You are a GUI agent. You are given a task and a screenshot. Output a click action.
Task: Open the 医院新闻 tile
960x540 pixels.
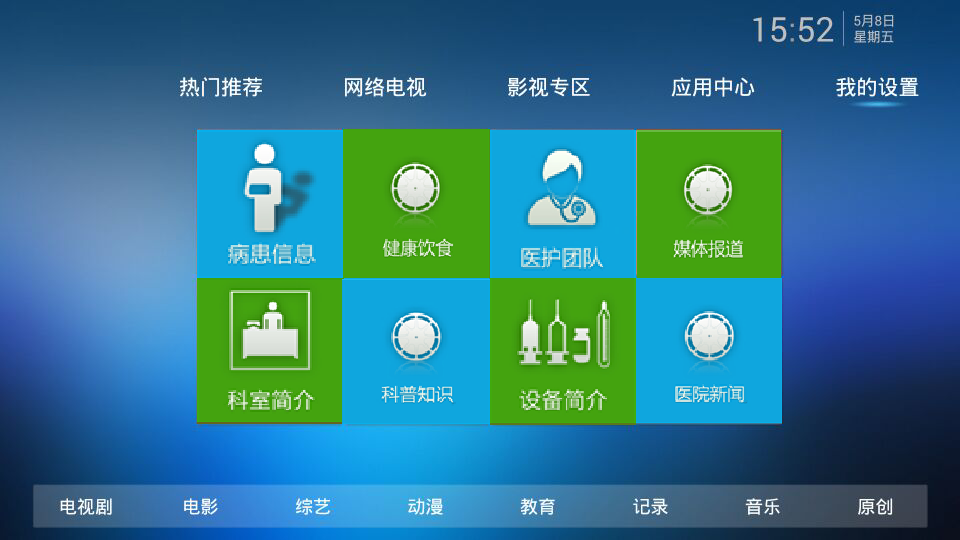coord(709,350)
